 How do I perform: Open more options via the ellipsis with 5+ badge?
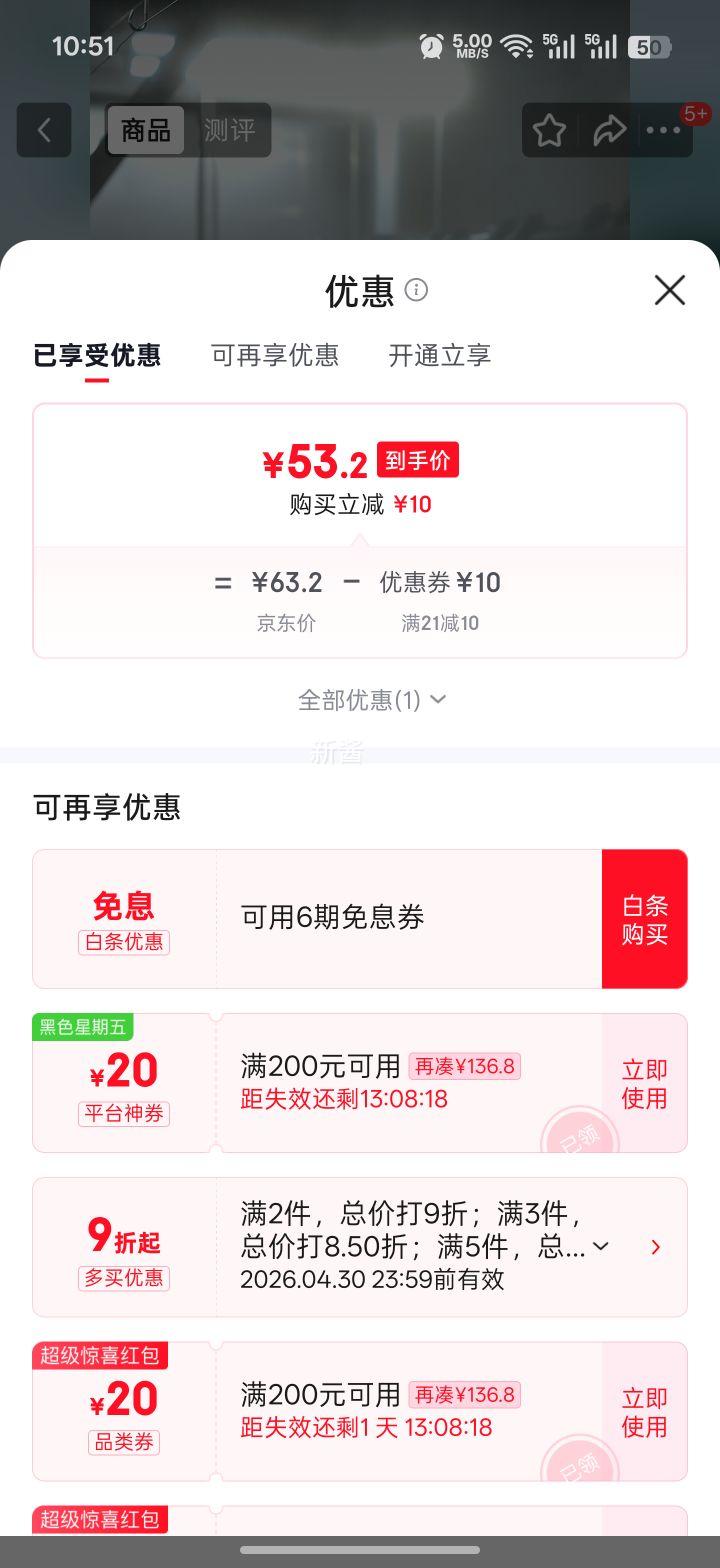click(x=665, y=130)
